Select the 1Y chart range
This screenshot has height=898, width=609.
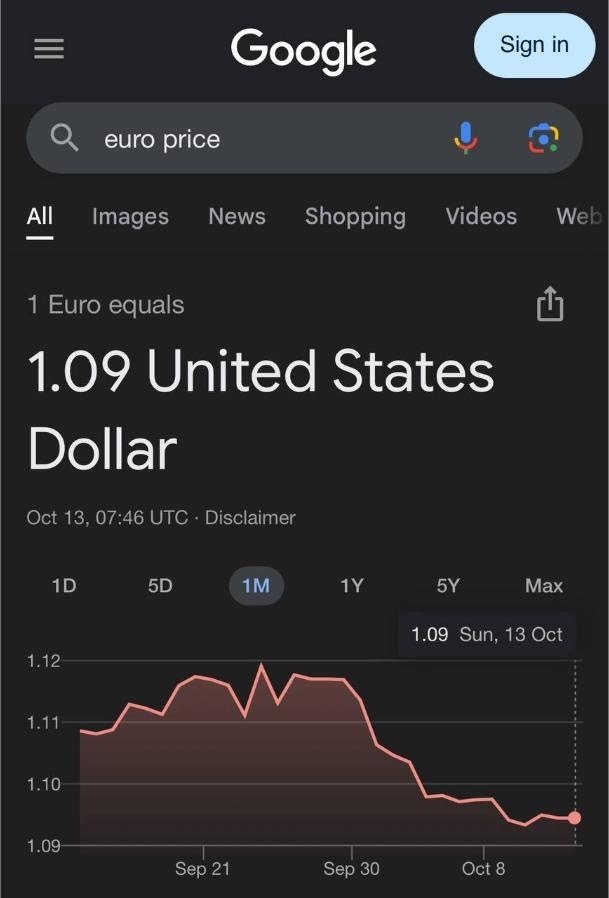[351, 586]
